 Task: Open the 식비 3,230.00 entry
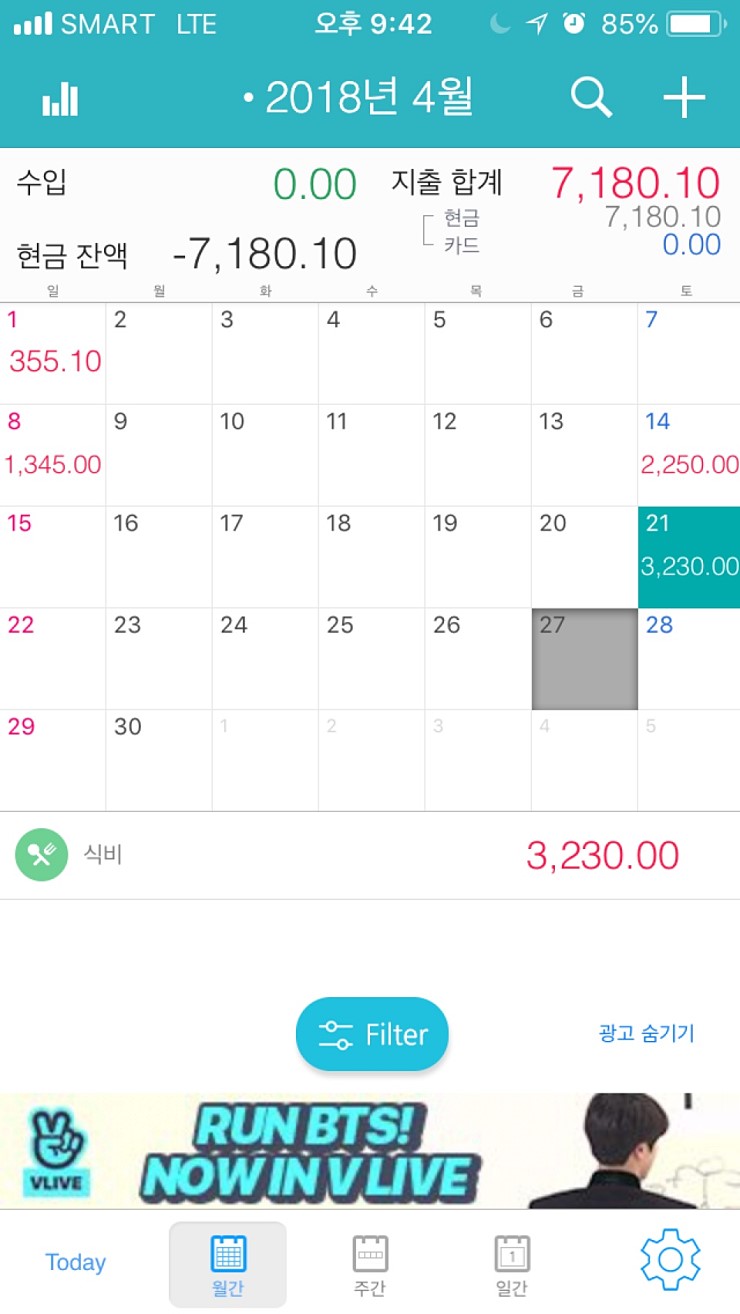tap(370, 856)
